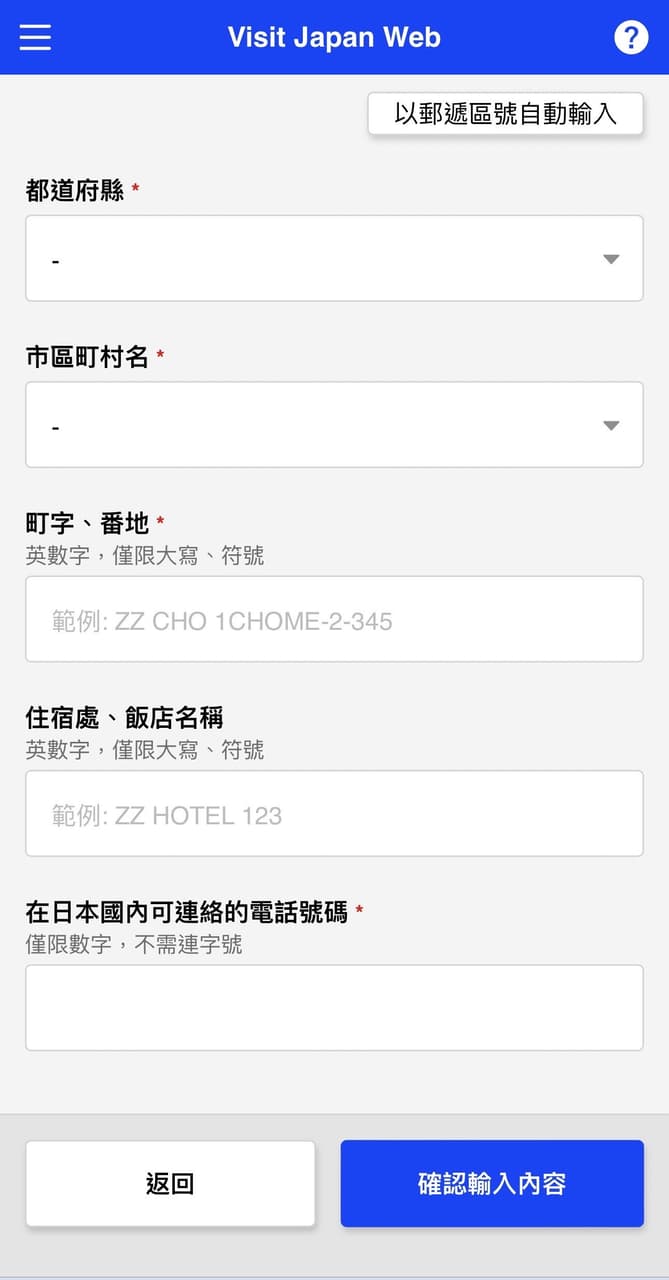Expand the 都道府縣 dropdown
This screenshot has height=1280, width=669.
tap(334, 259)
